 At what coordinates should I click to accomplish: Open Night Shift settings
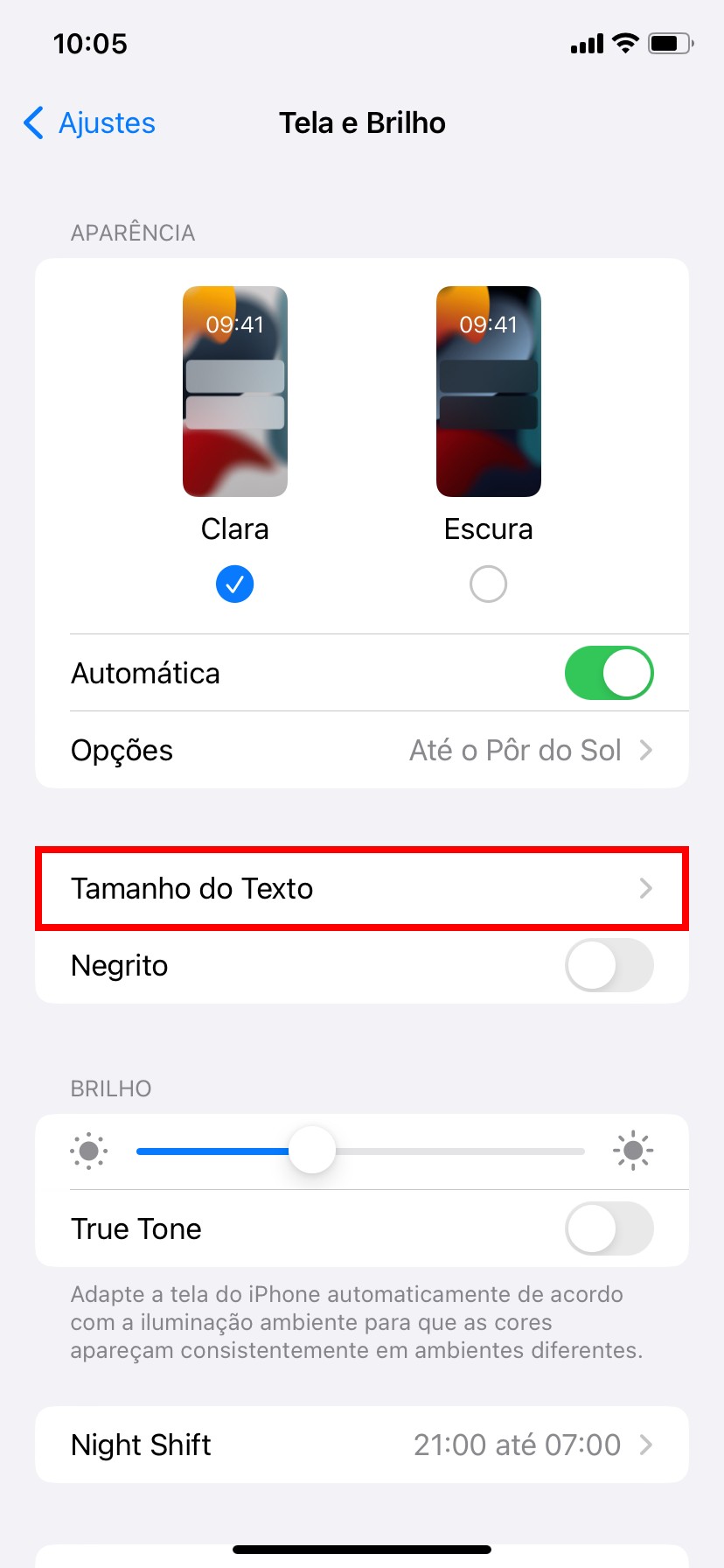[x=361, y=1445]
